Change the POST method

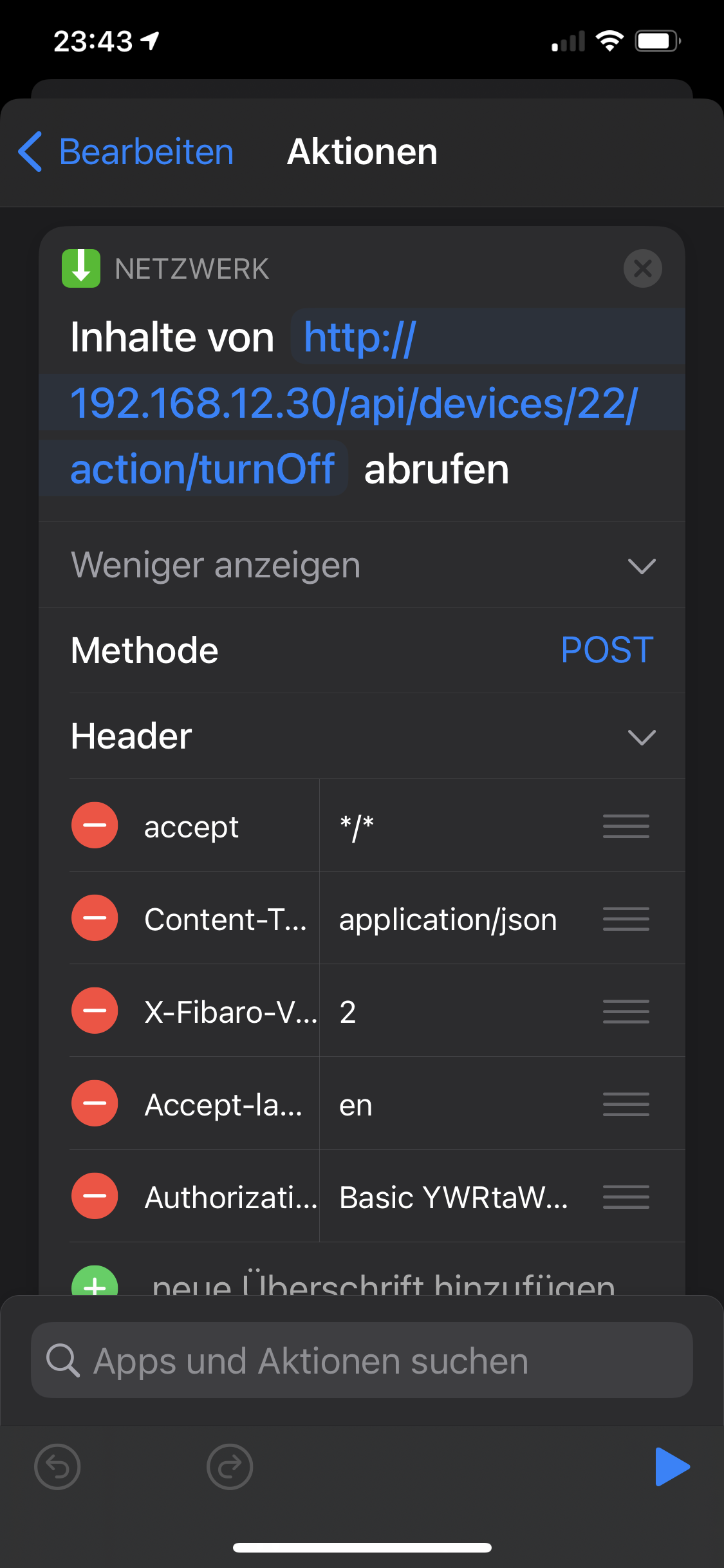(606, 650)
